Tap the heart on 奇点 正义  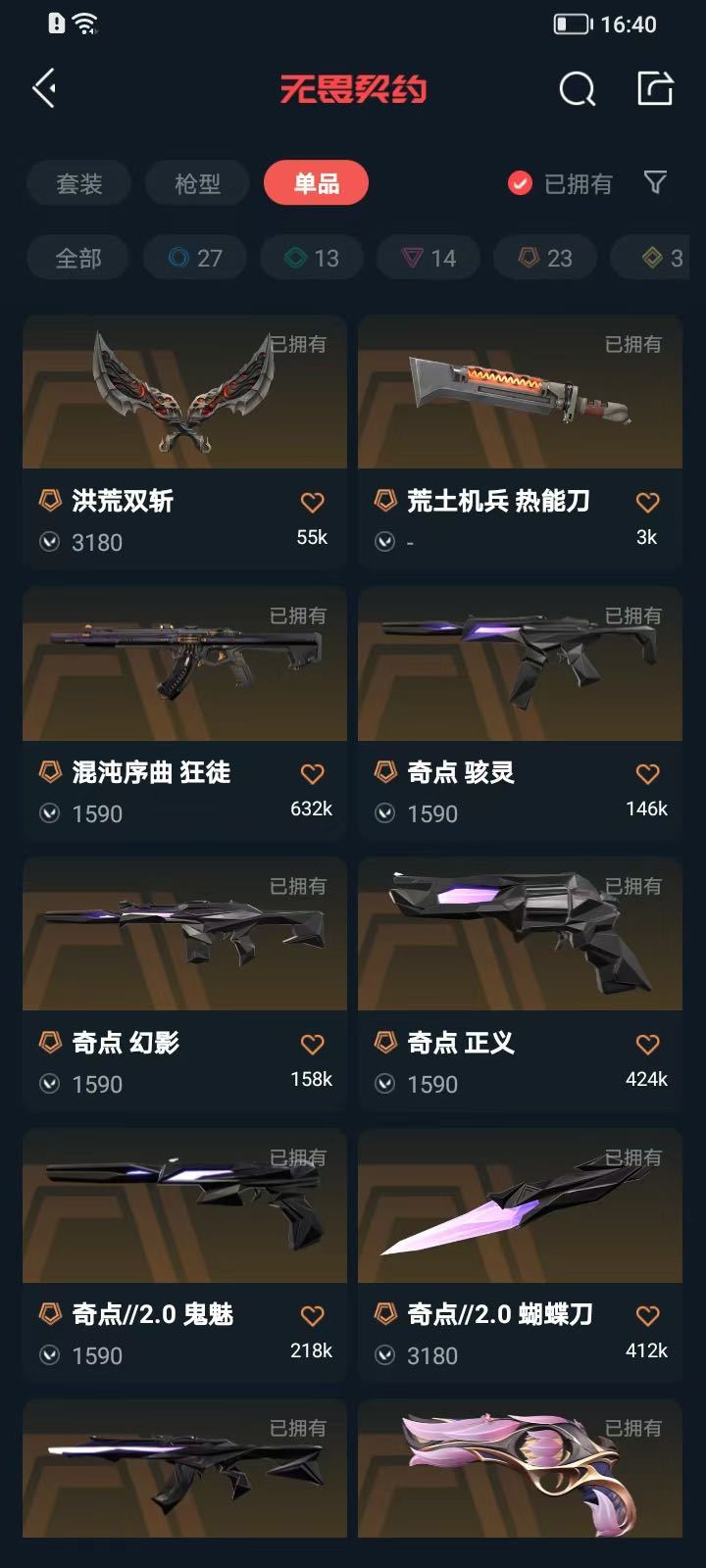tap(647, 1045)
